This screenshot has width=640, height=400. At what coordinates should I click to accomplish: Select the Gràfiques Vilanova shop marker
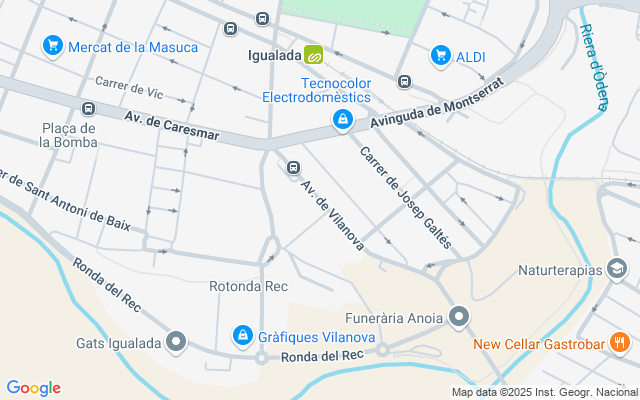tap(242, 334)
